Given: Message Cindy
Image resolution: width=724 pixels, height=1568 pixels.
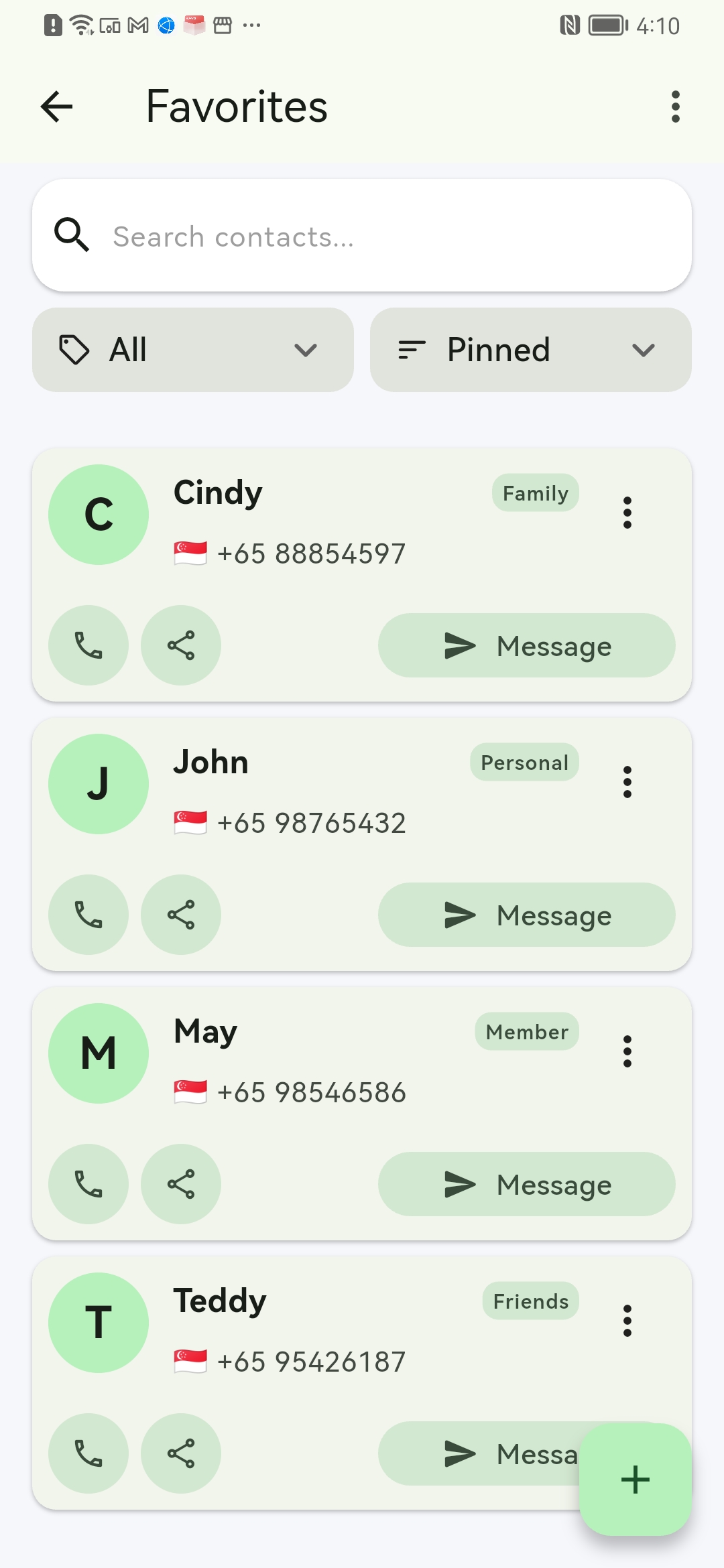Looking at the screenshot, I should 527,645.
